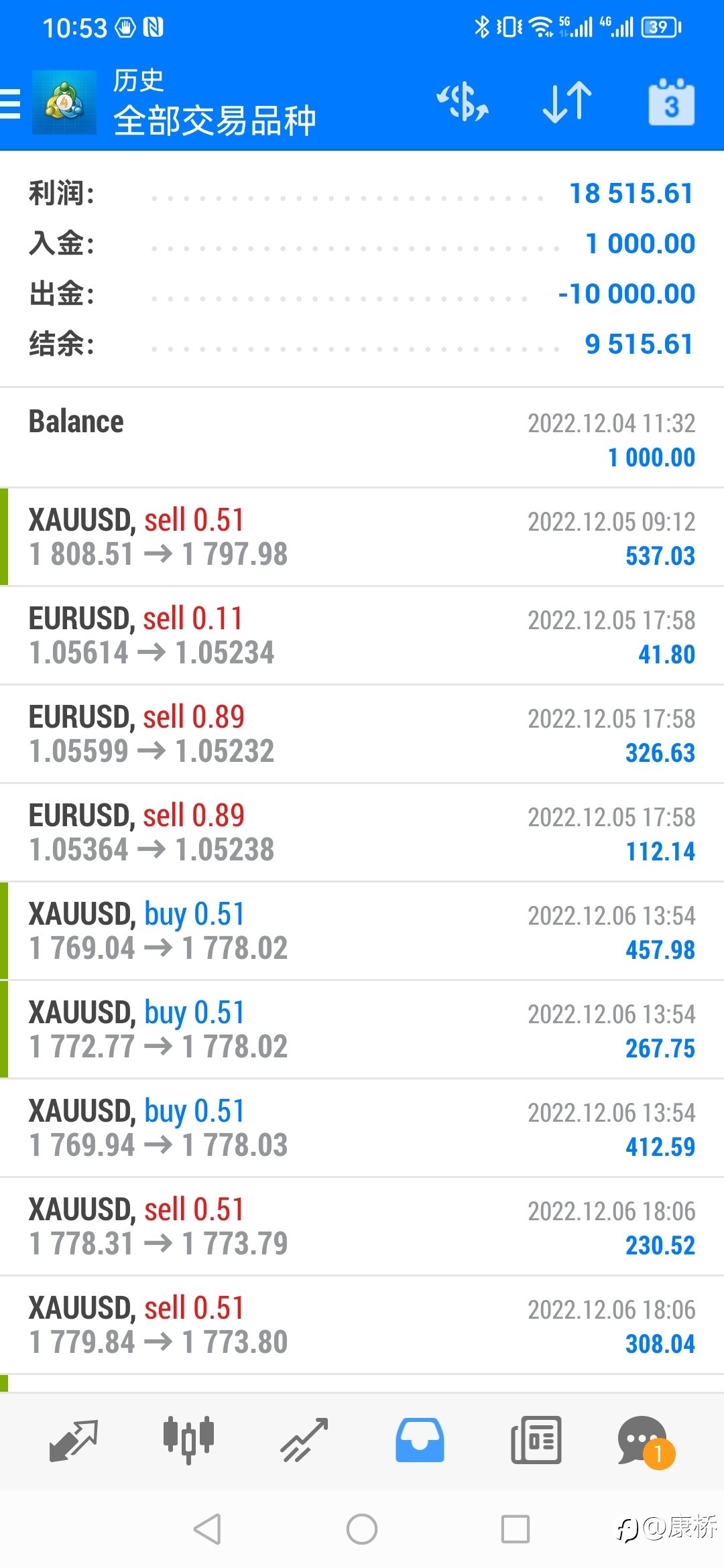Open the XAUUSD buy trade at 1 769.04
The height and width of the screenshot is (1568, 724).
tap(362, 931)
